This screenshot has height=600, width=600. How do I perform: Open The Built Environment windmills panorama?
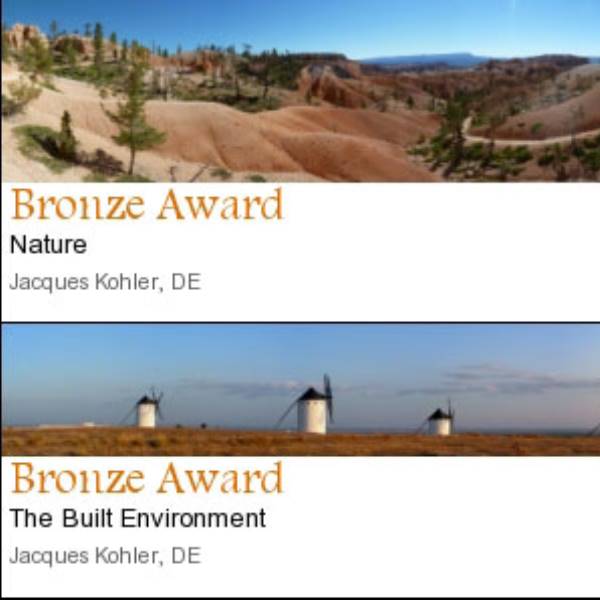point(300,390)
